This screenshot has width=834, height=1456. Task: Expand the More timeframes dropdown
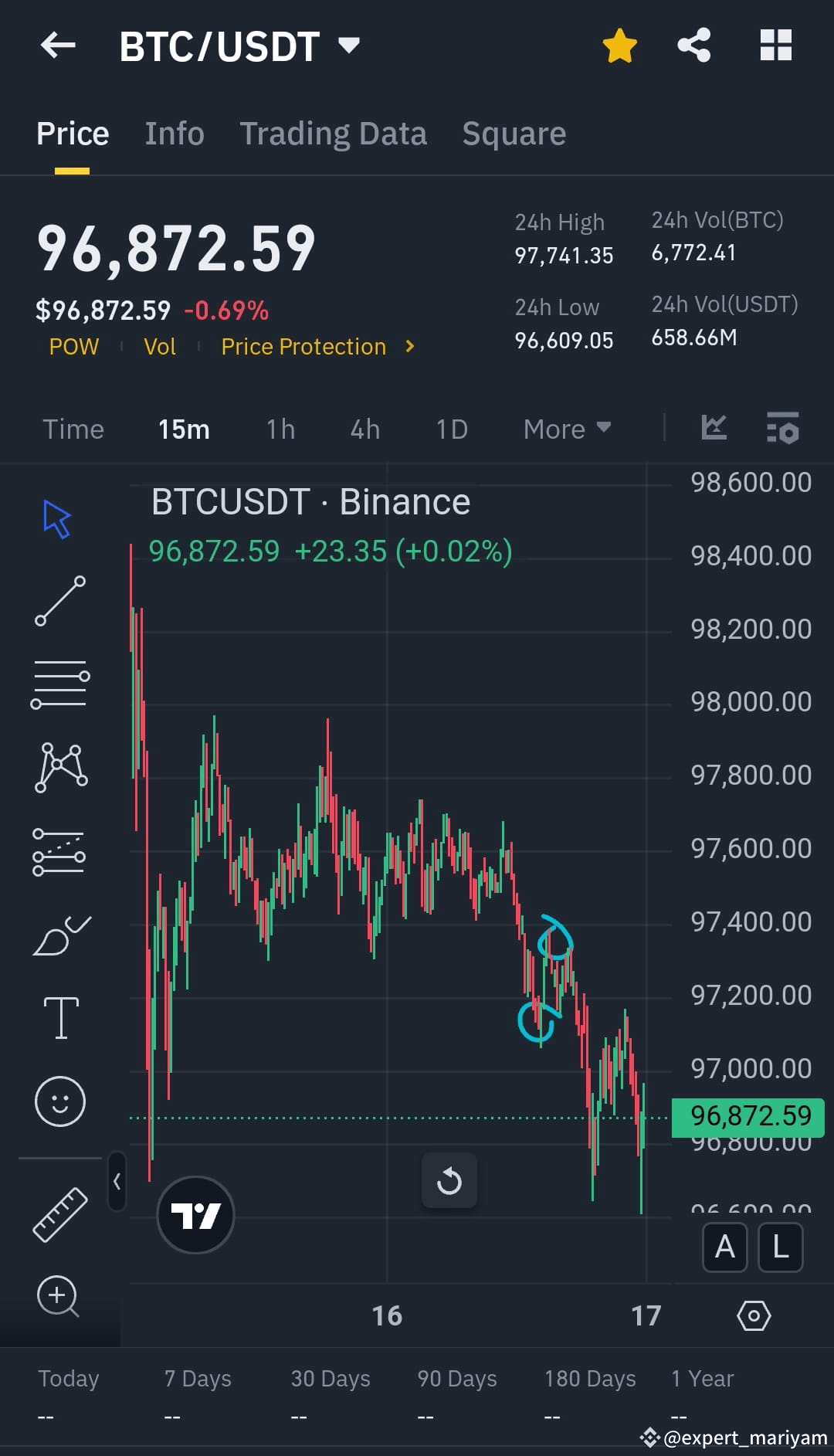coord(566,429)
